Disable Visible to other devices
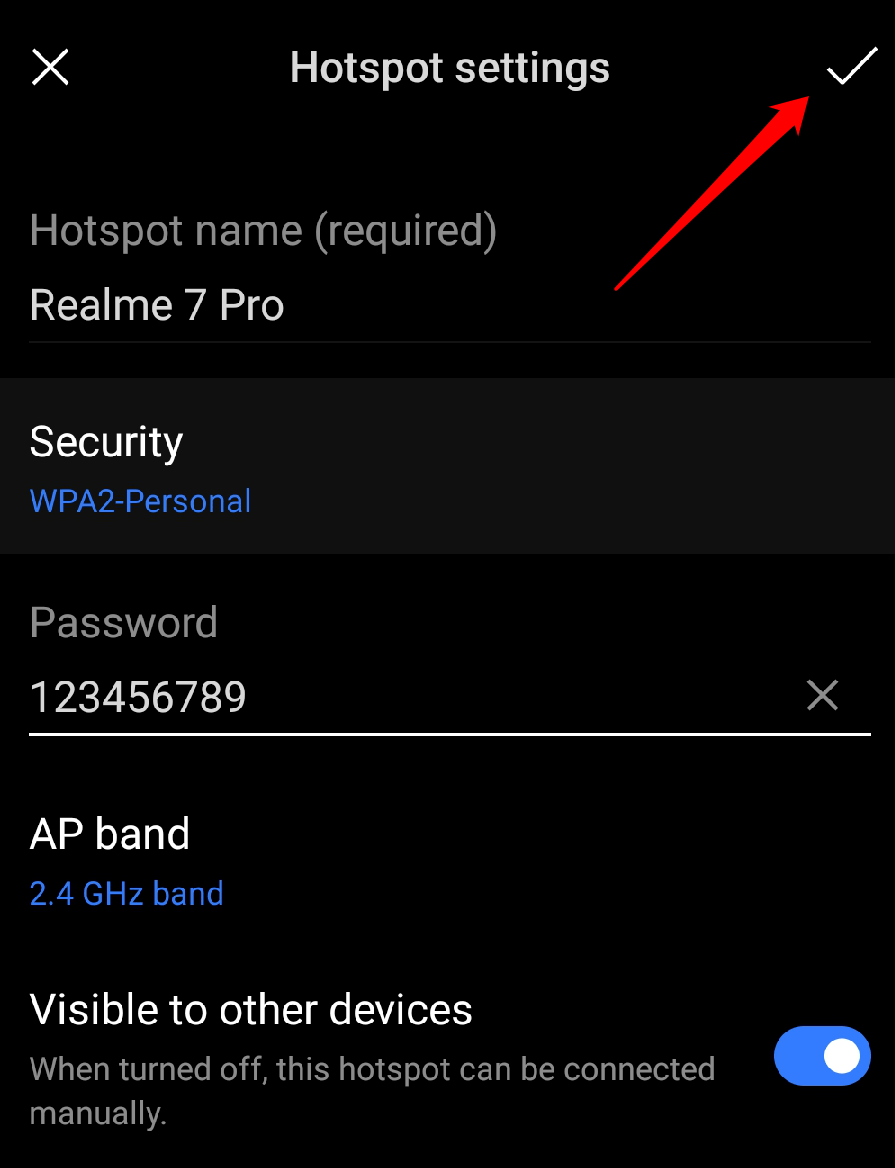The height and width of the screenshot is (1168, 895). 821,1056
